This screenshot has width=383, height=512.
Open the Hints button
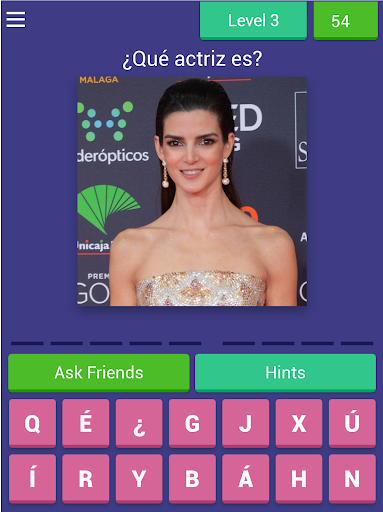coord(285,373)
